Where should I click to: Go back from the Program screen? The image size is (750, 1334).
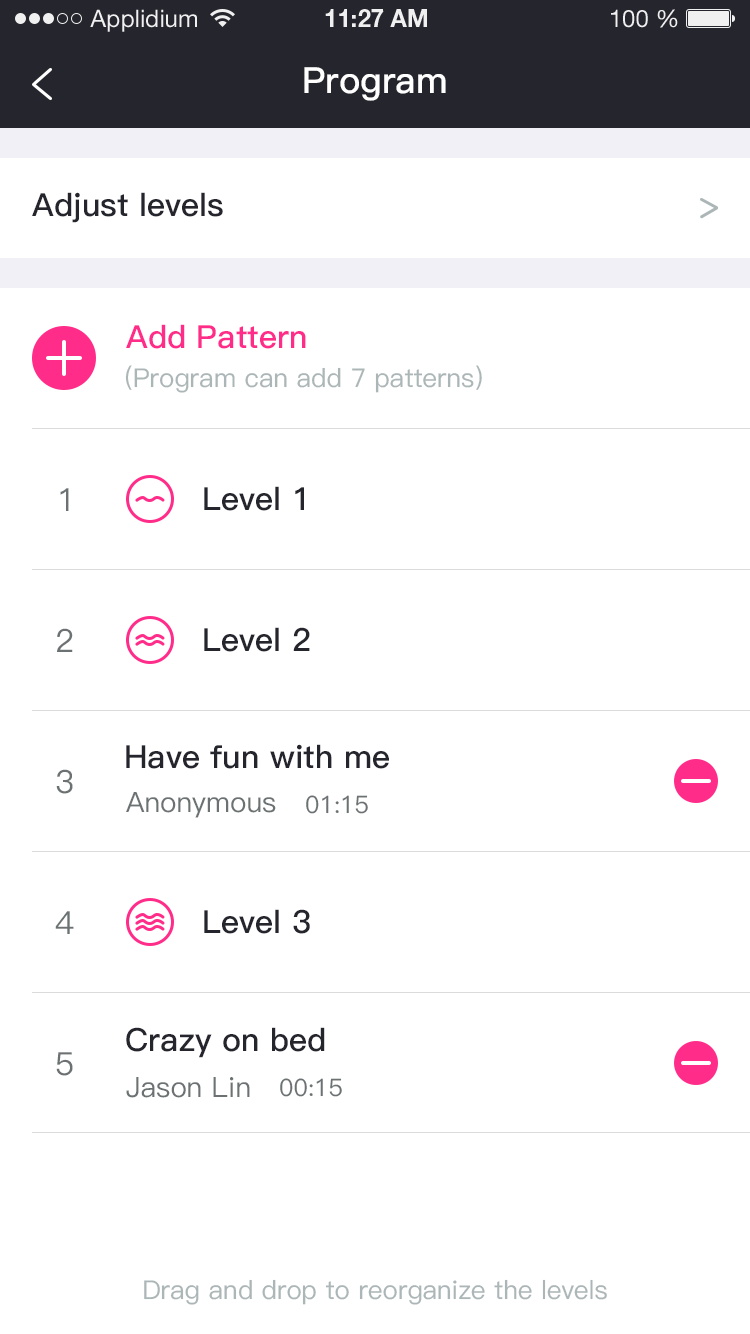pyautogui.click(x=42, y=83)
